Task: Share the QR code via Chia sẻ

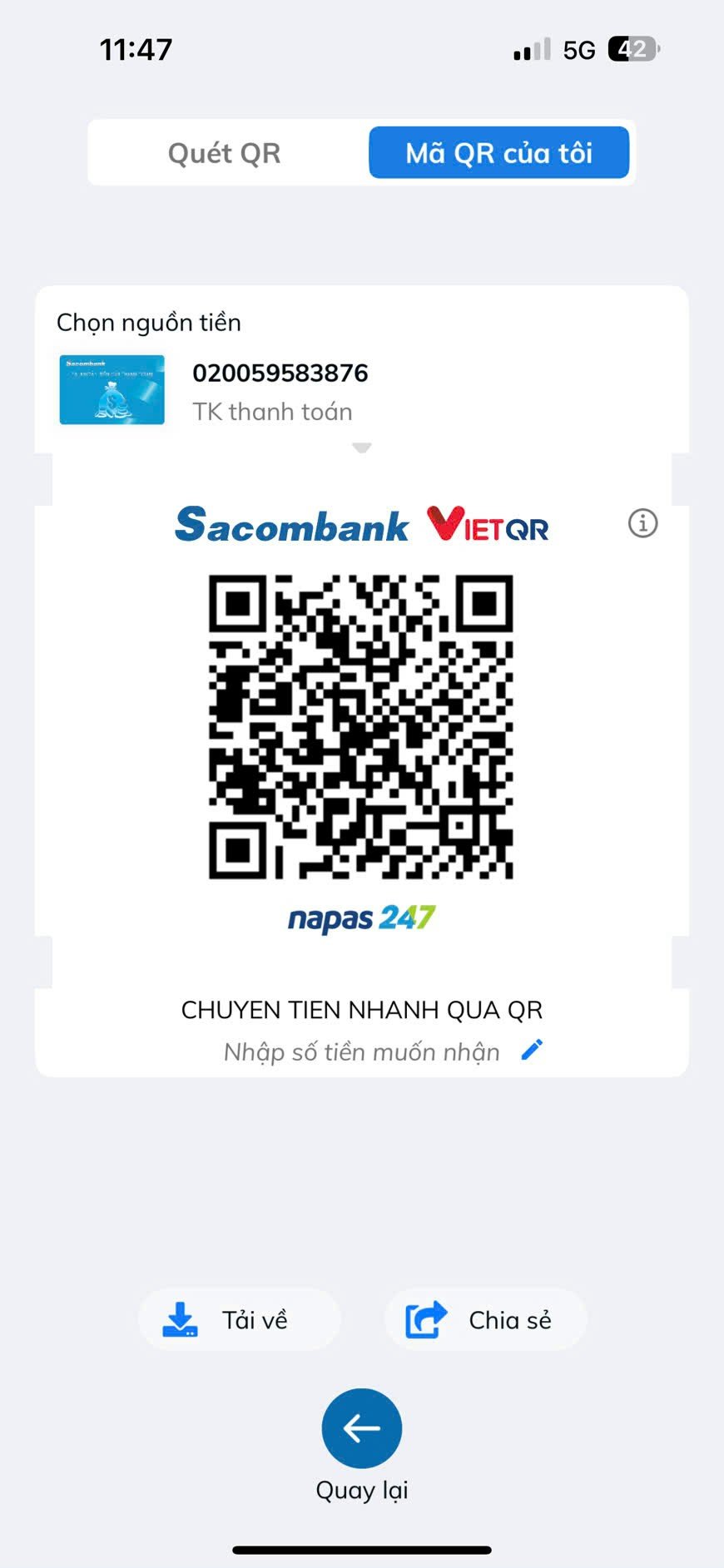Action: pyautogui.click(x=486, y=1319)
